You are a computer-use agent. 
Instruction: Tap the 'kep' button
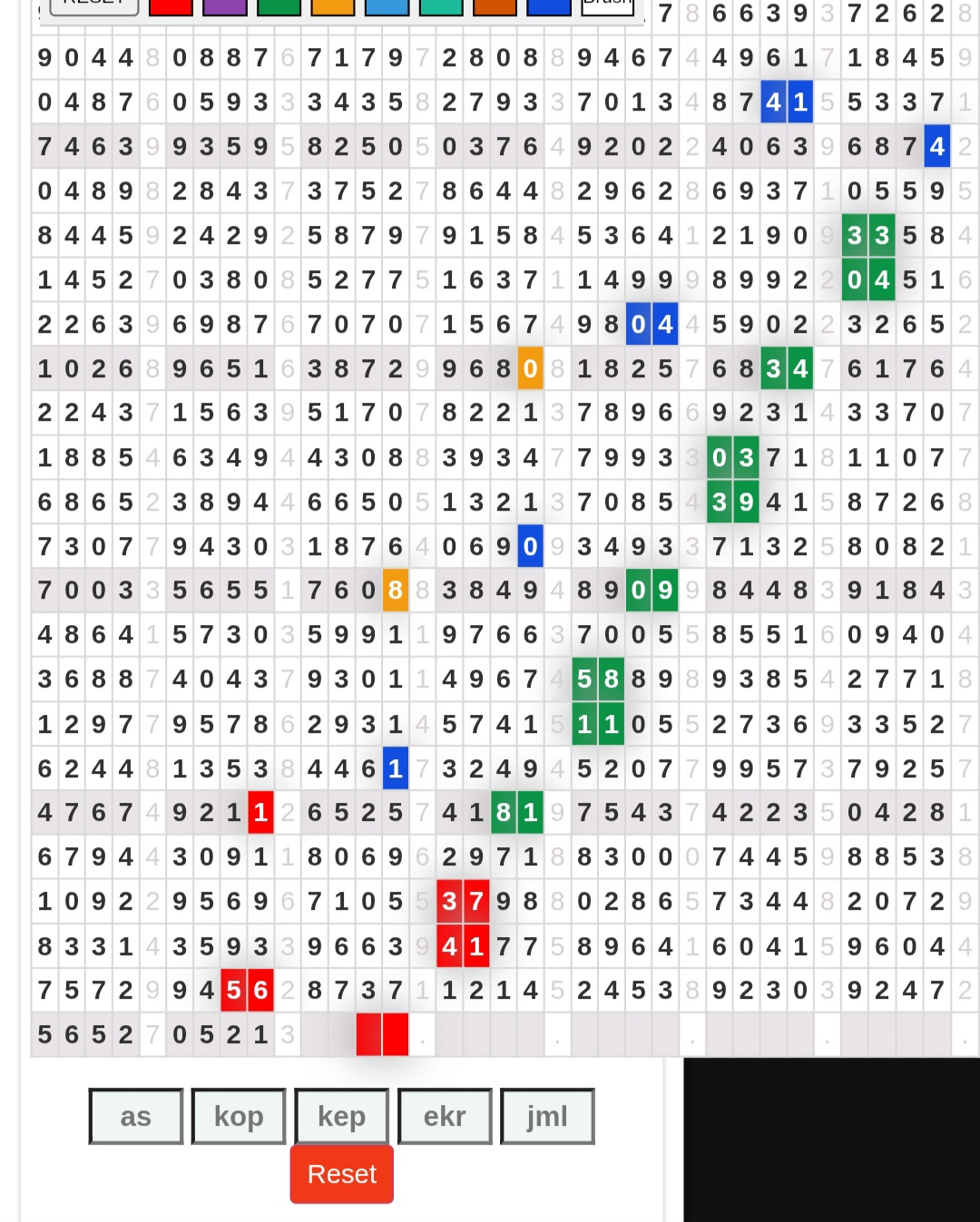[342, 1116]
